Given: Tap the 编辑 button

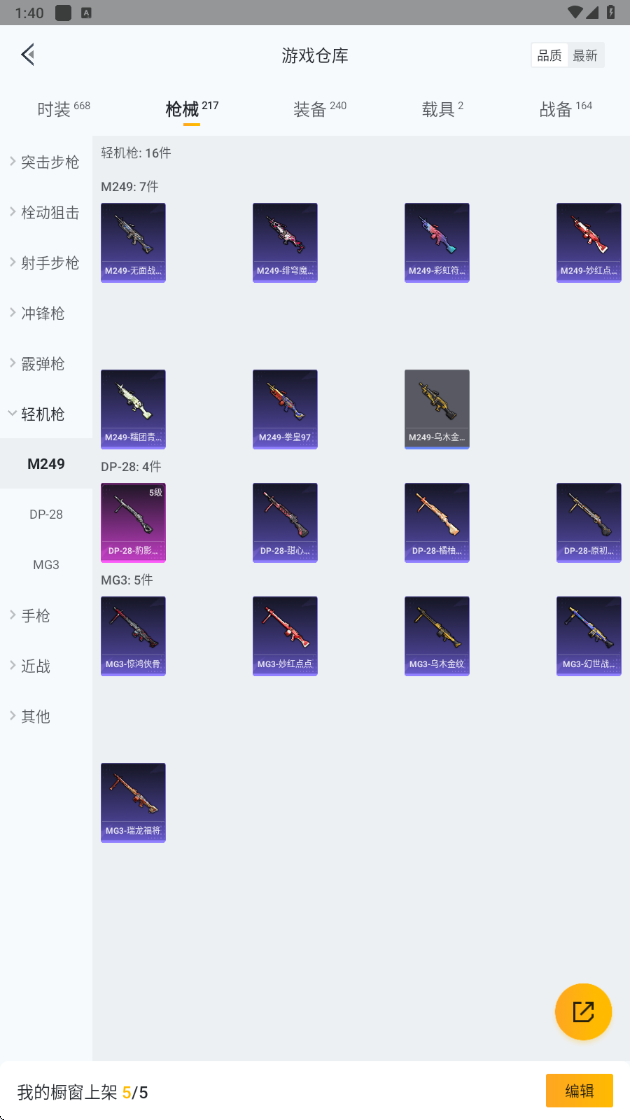Looking at the screenshot, I should (579, 1091).
